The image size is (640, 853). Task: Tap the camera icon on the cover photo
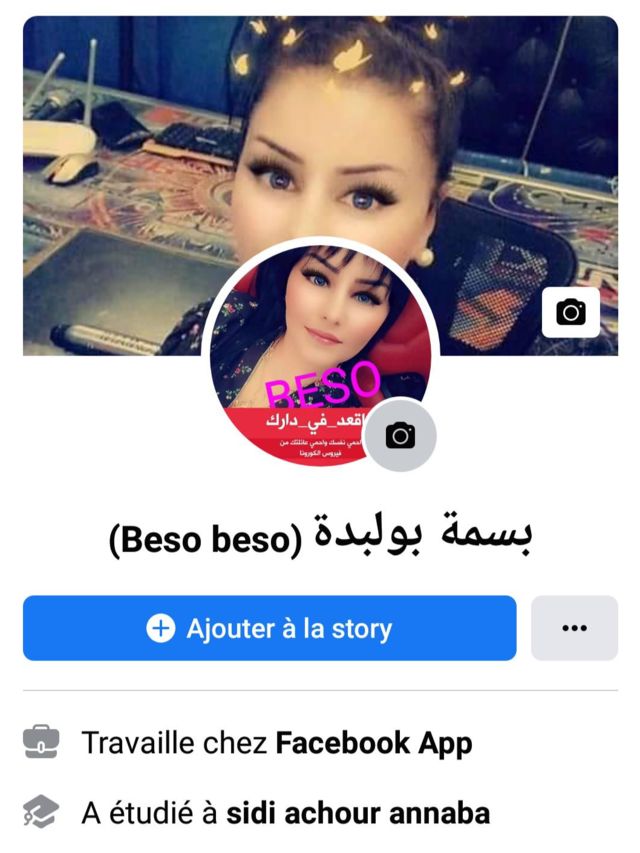coord(571,312)
